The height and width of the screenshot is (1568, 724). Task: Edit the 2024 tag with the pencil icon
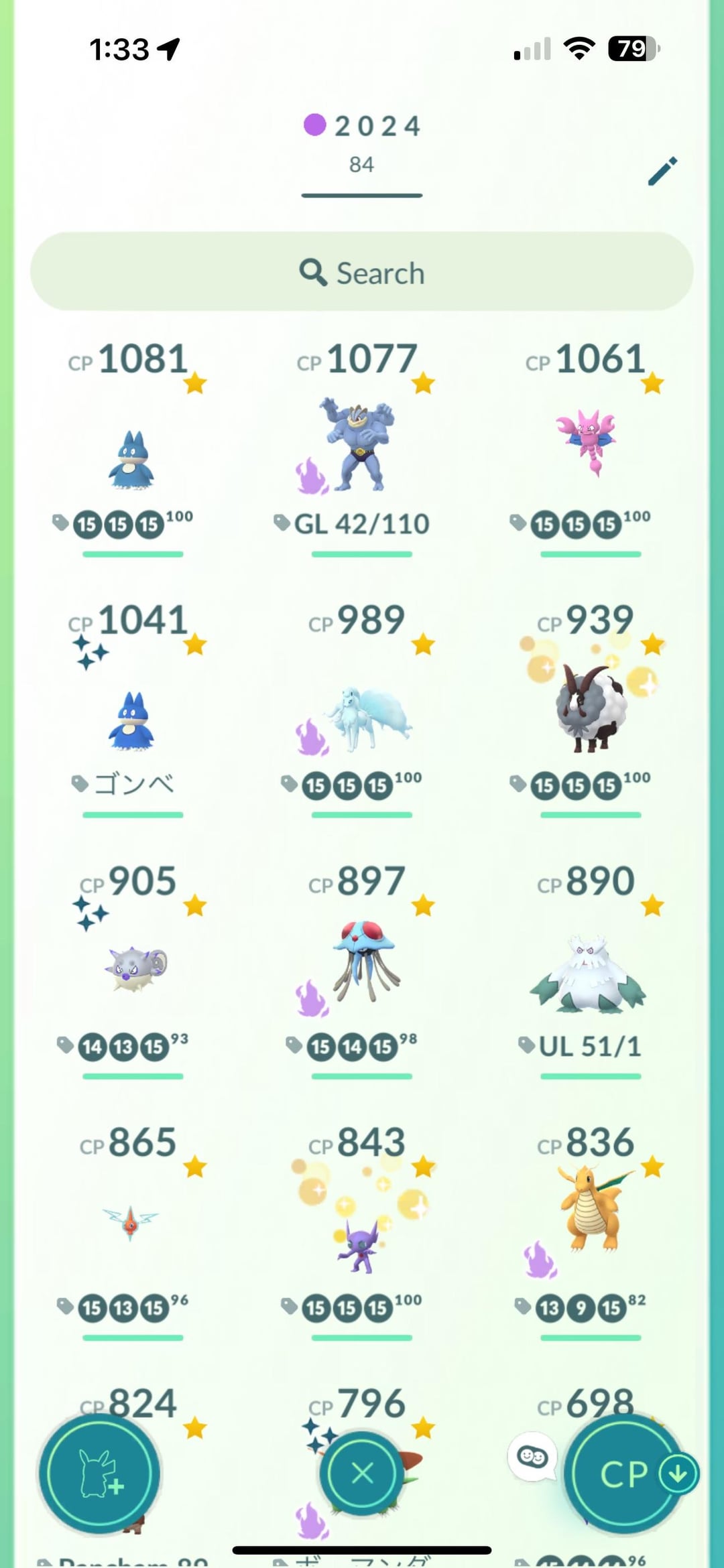(662, 171)
